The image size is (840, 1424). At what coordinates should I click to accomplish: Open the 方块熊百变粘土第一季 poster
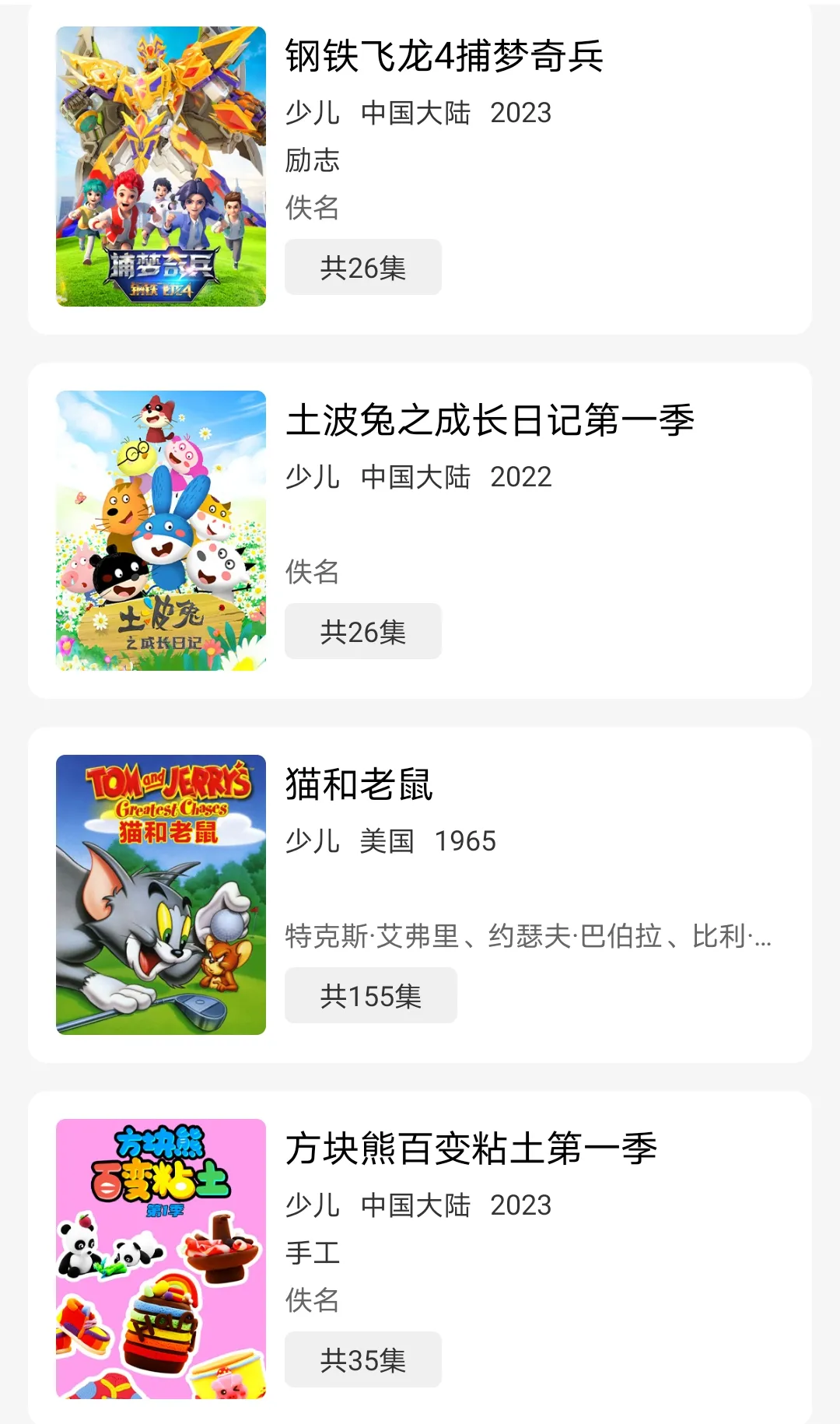coord(161,1259)
